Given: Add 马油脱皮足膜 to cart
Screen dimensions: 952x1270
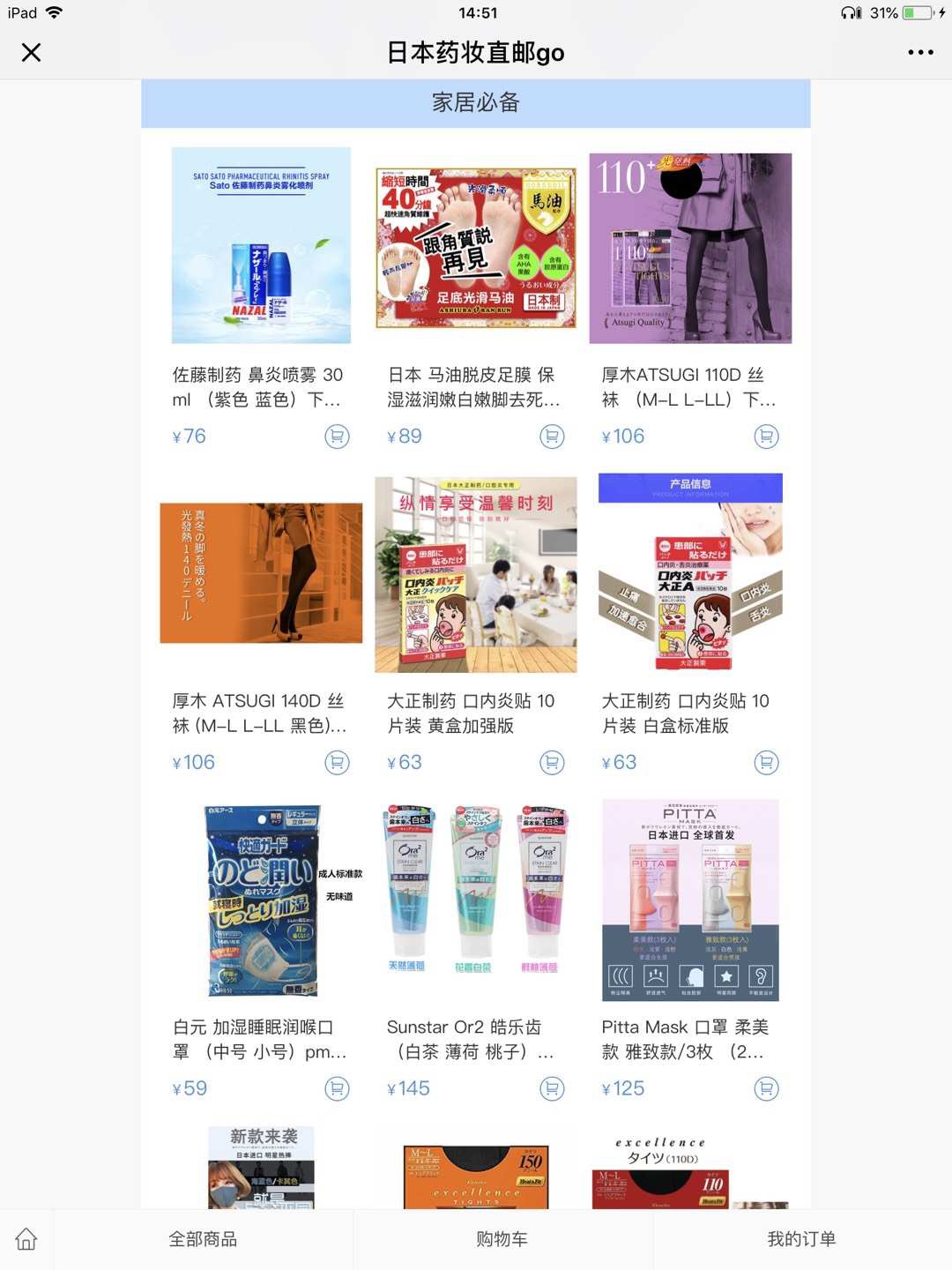Looking at the screenshot, I should click(x=552, y=437).
